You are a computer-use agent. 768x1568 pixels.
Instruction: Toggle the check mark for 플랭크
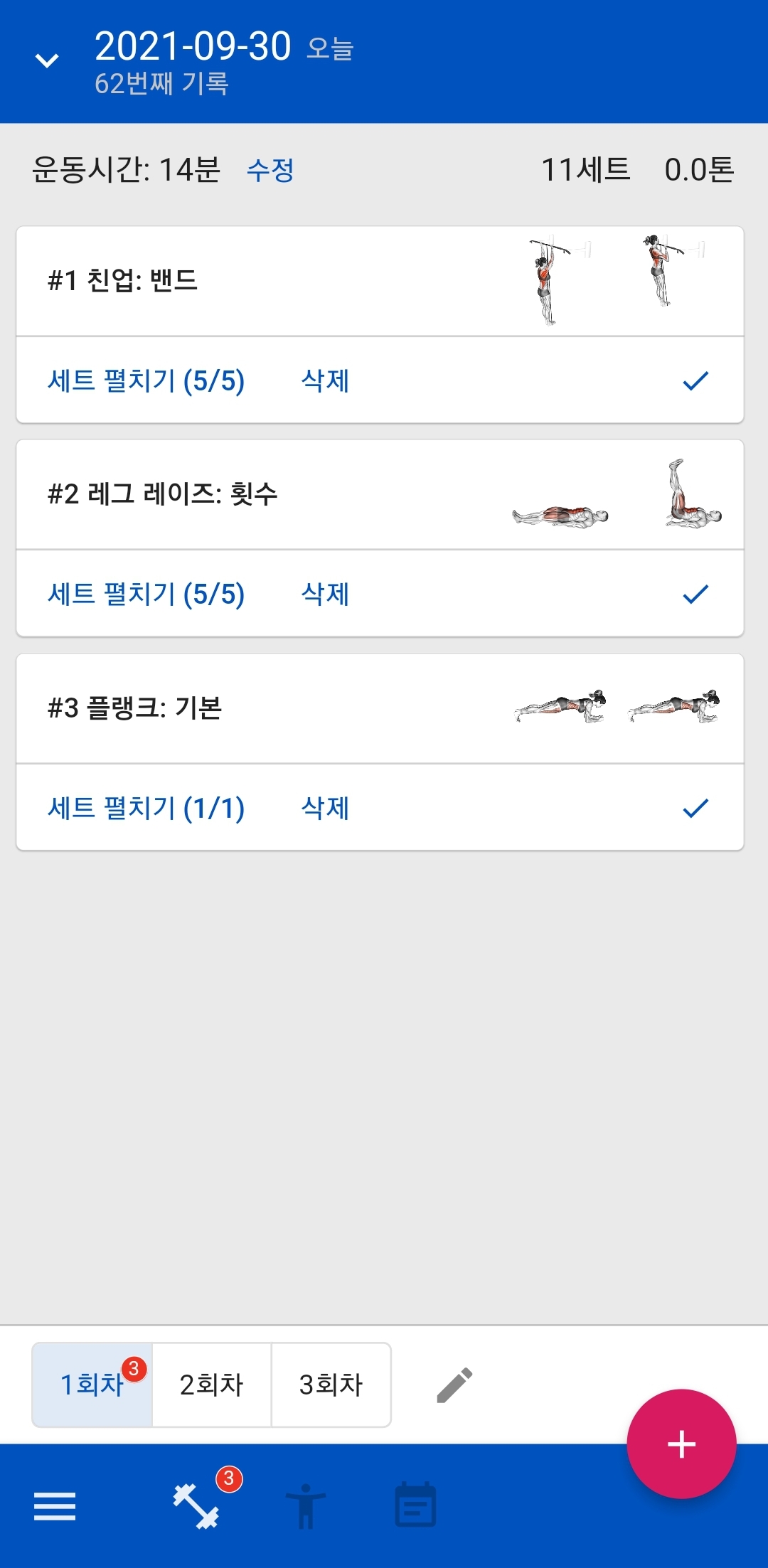click(695, 808)
